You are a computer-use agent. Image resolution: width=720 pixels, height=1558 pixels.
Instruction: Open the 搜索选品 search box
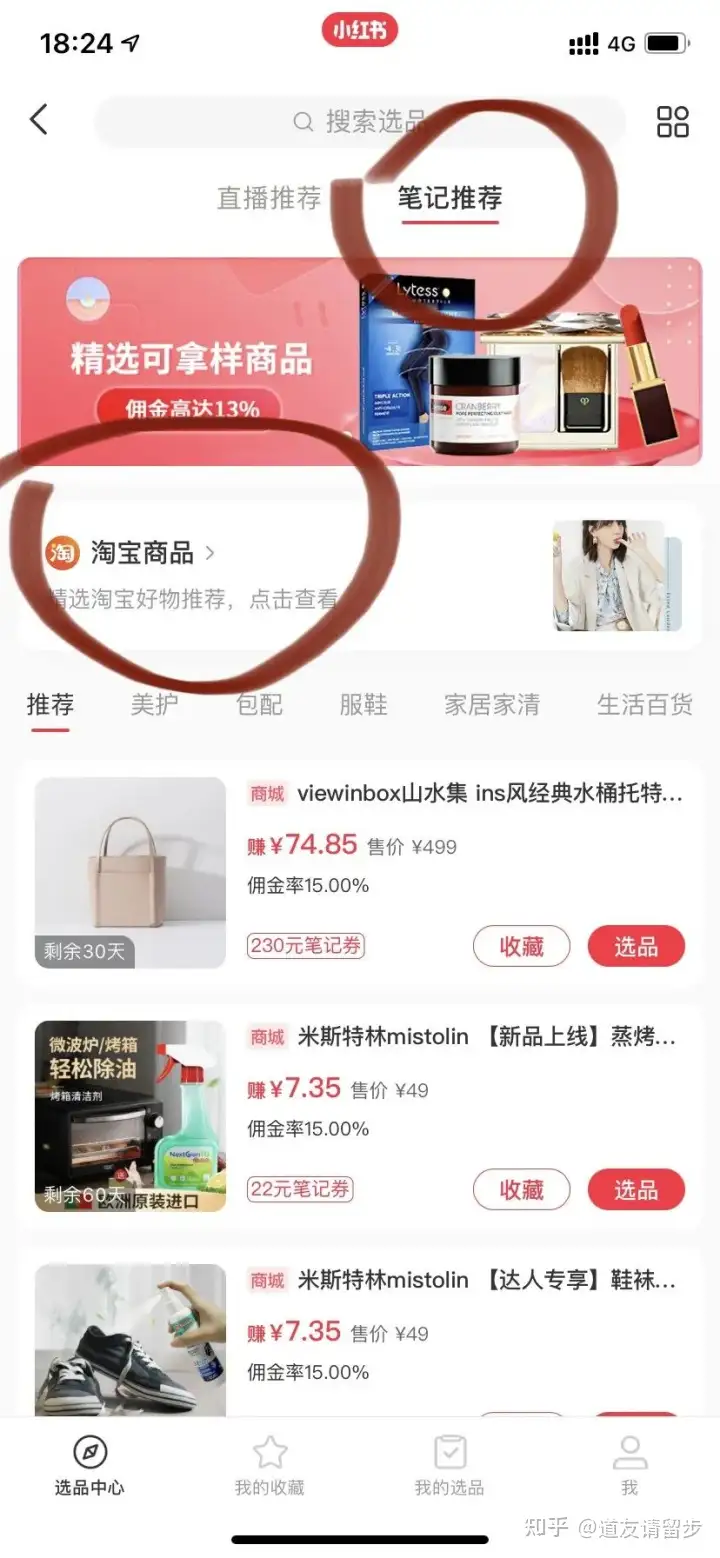(360, 122)
